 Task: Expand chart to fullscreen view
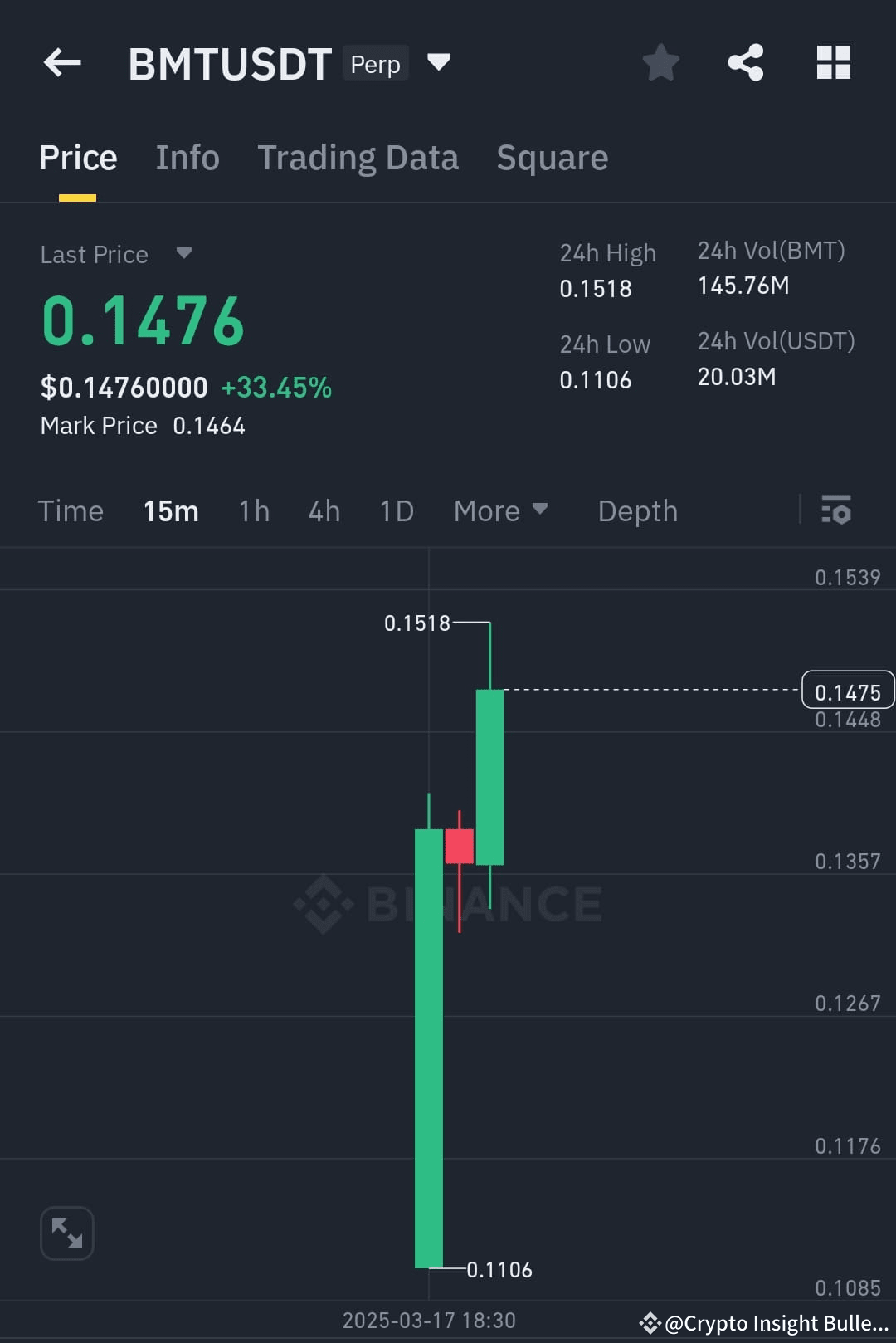coord(66,1233)
